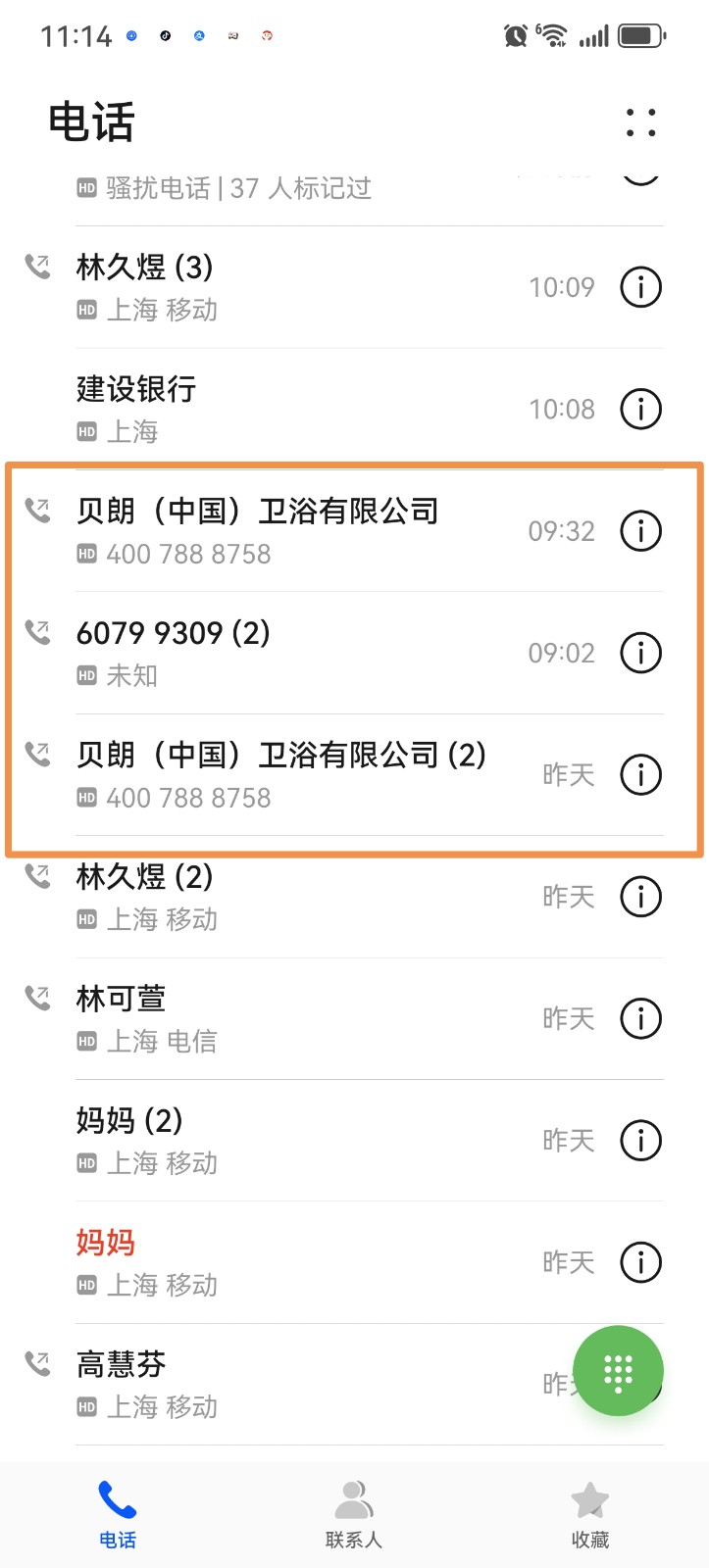This screenshot has height=1568, width=709.
Task: Show details of the 09:32 贝朗 call
Action: [x=641, y=531]
